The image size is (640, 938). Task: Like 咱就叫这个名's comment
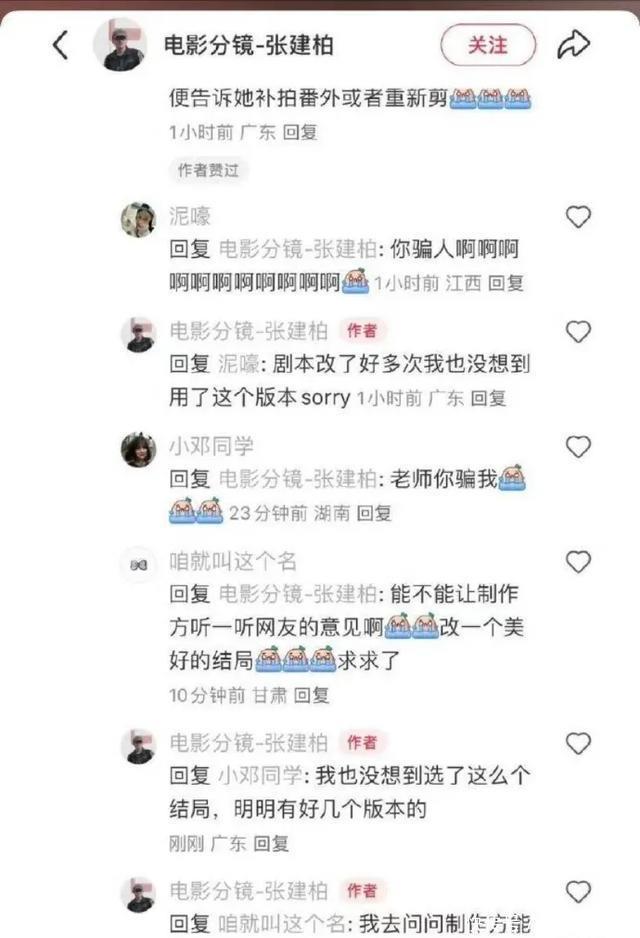click(578, 561)
